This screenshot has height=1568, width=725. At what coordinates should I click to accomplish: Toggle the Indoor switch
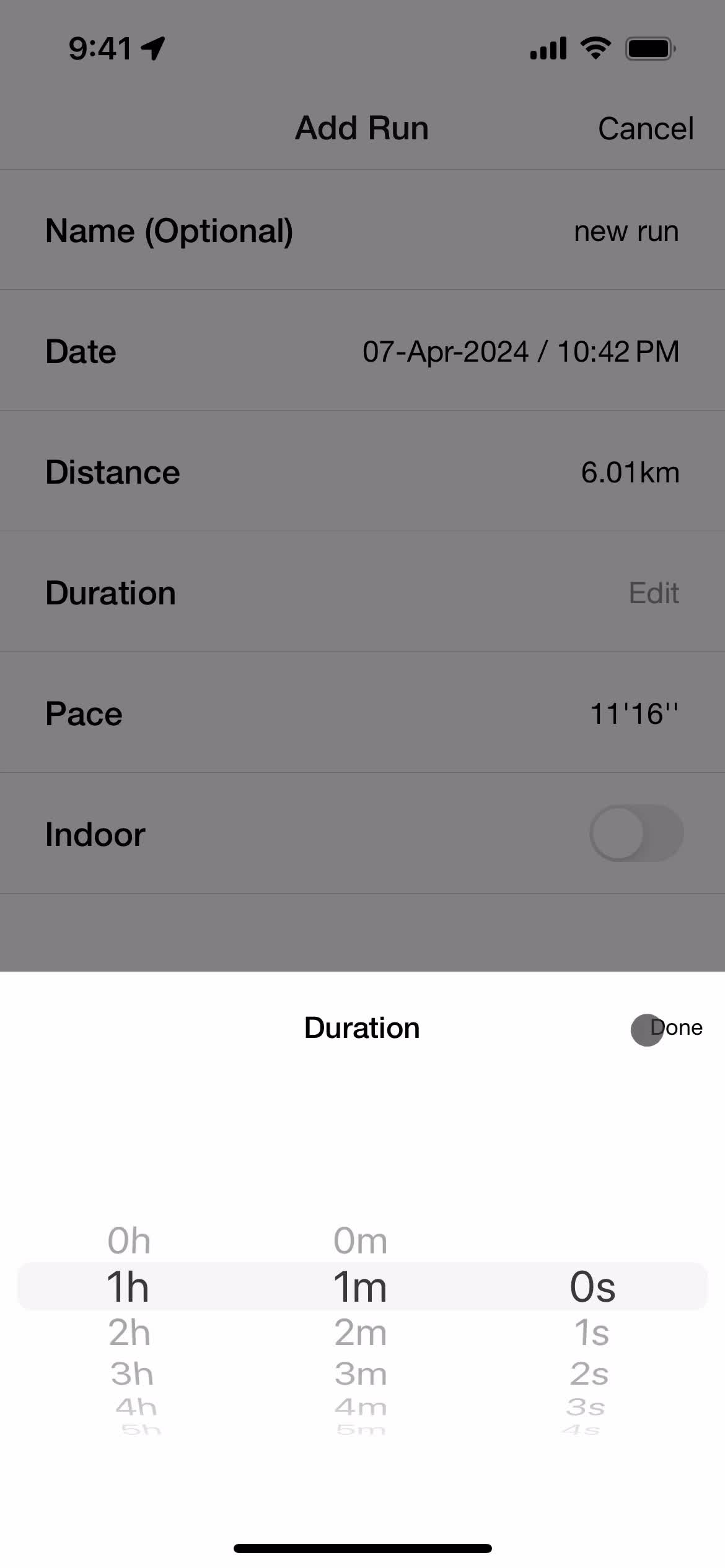636,834
